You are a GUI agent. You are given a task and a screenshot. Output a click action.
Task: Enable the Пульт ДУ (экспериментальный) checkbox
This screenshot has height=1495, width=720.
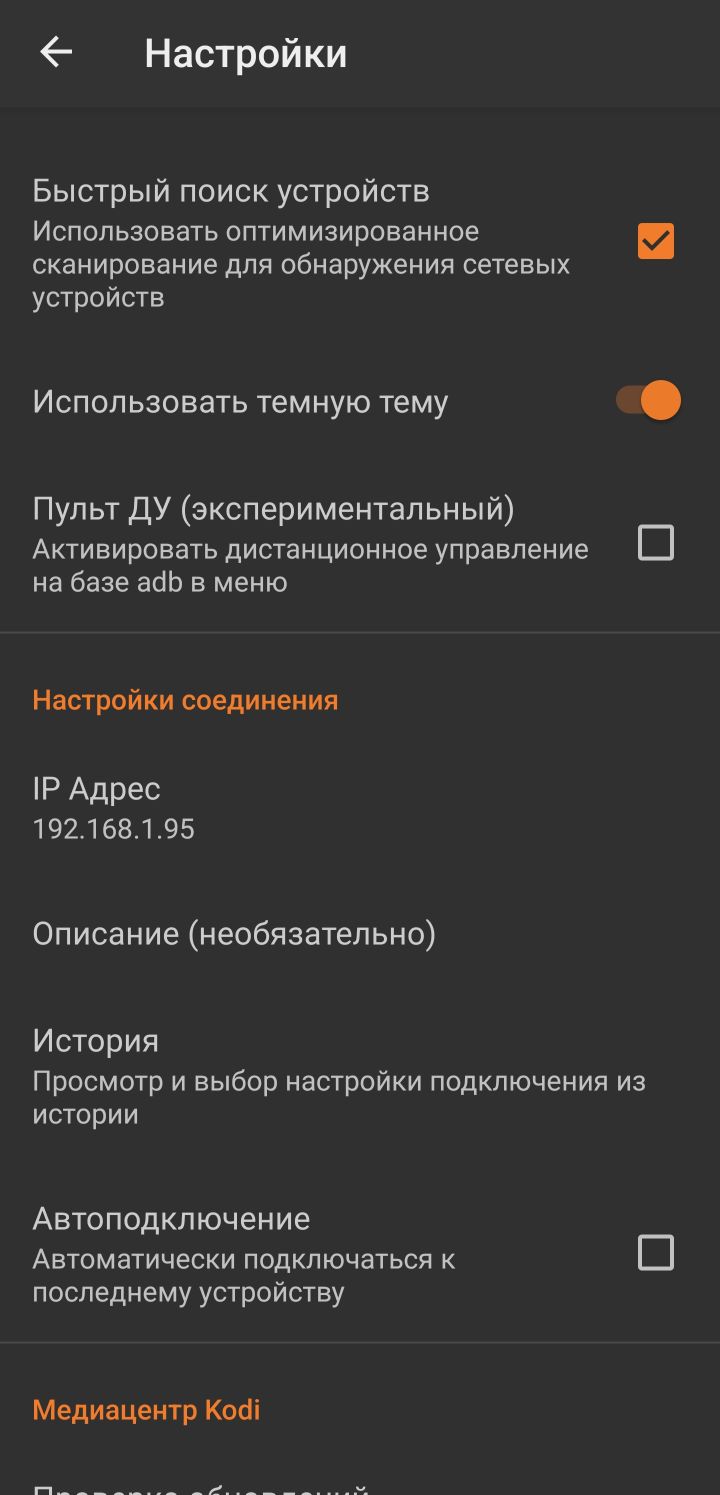click(656, 543)
